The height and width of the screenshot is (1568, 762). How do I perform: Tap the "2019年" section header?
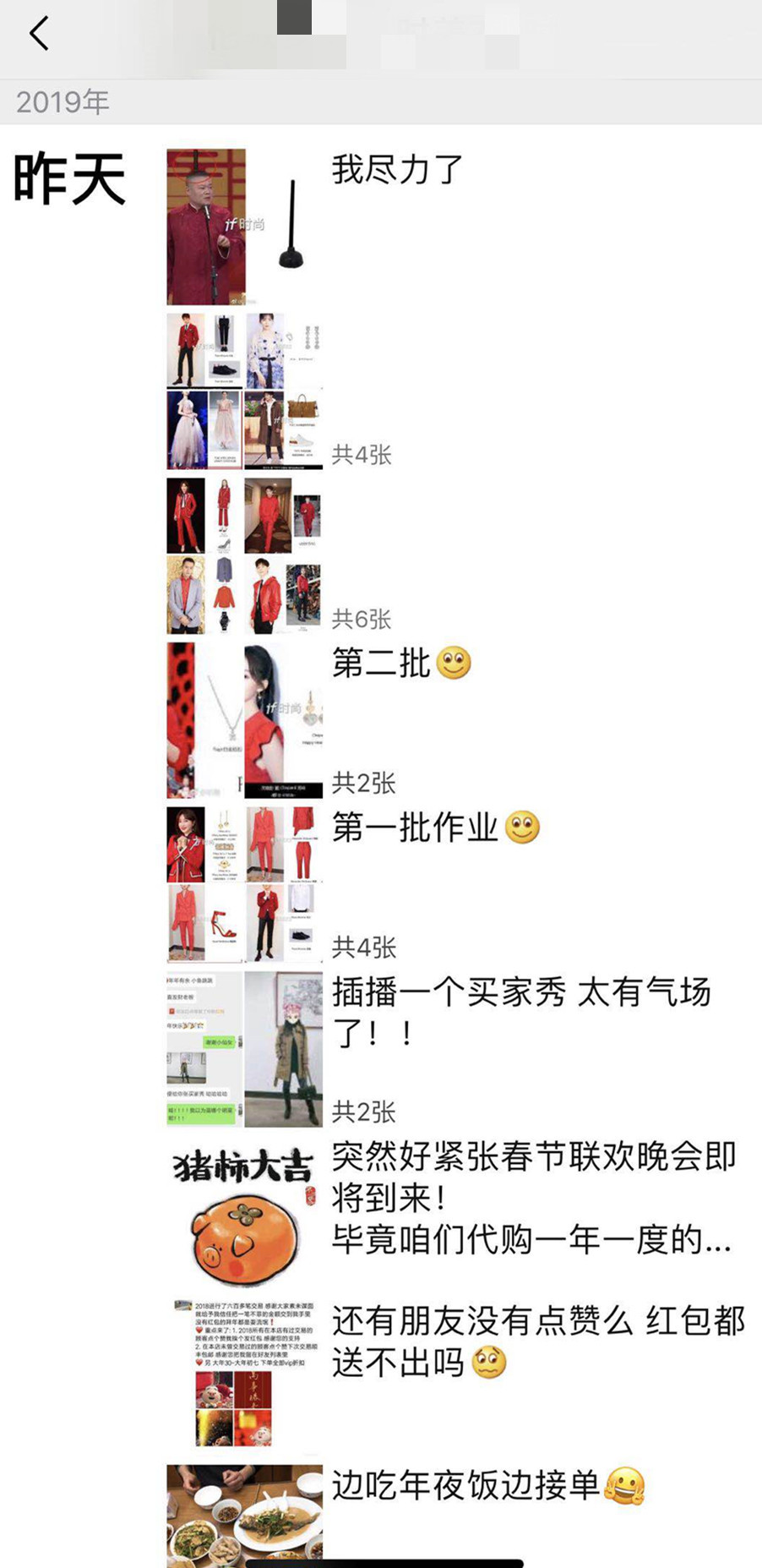click(63, 101)
